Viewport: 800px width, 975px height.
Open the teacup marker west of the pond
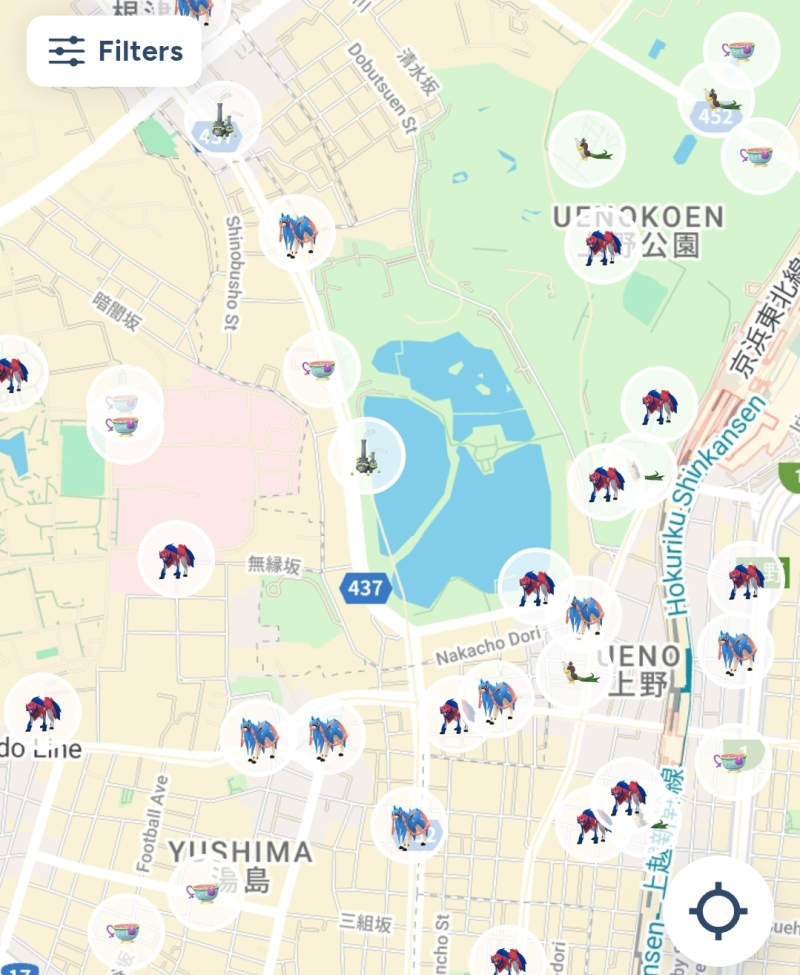(x=321, y=369)
